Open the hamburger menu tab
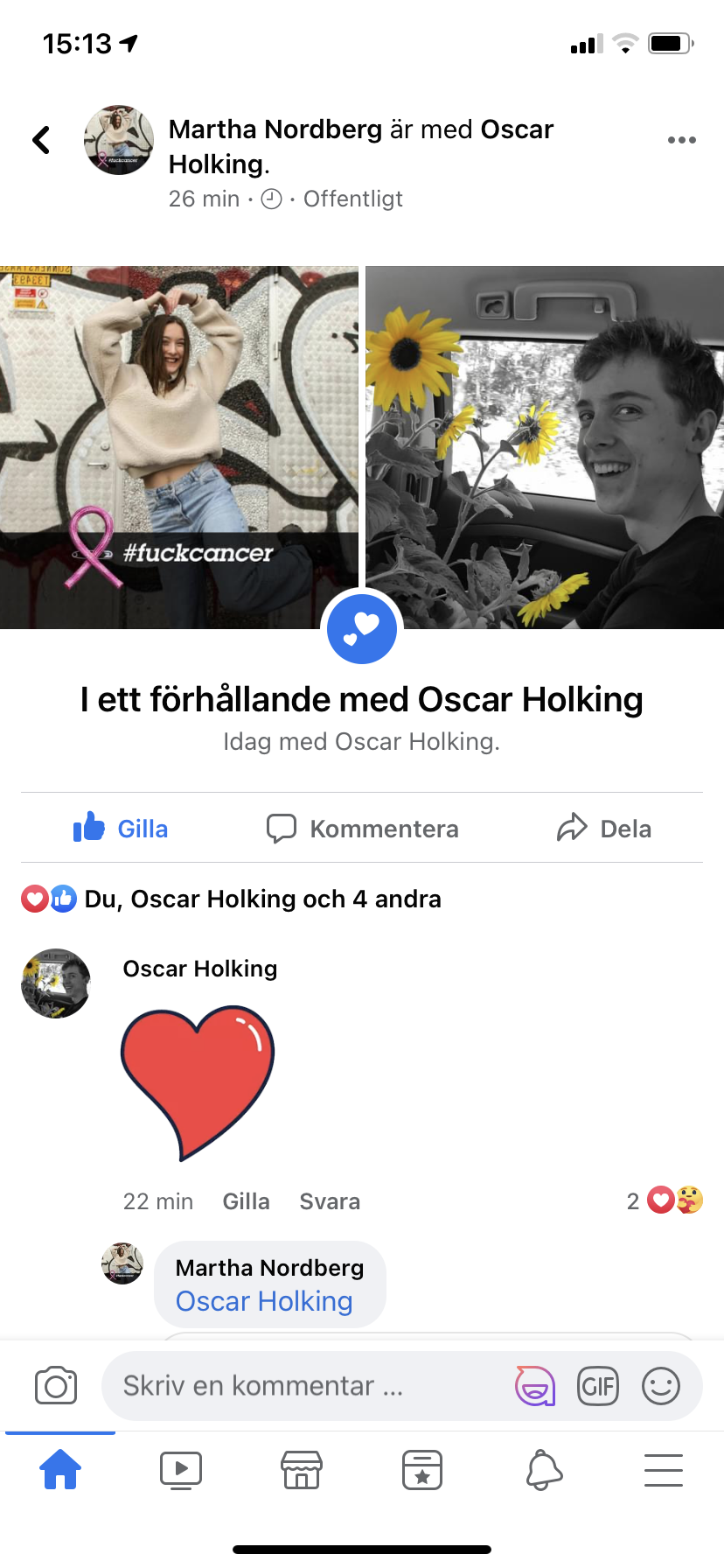Image resolution: width=724 pixels, height=1568 pixels. tap(663, 1469)
